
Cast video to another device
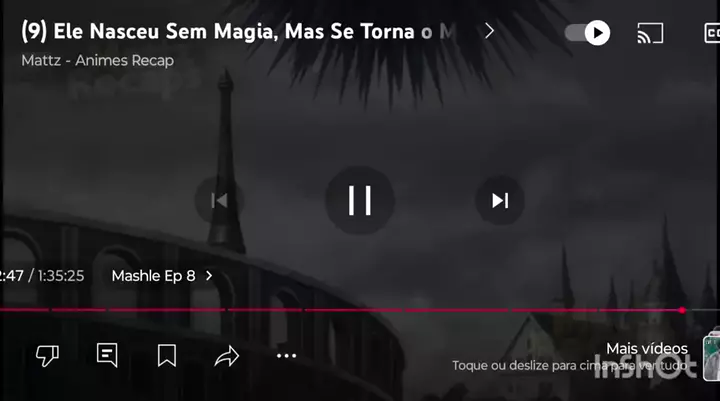pyautogui.click(x=650, y=33)
